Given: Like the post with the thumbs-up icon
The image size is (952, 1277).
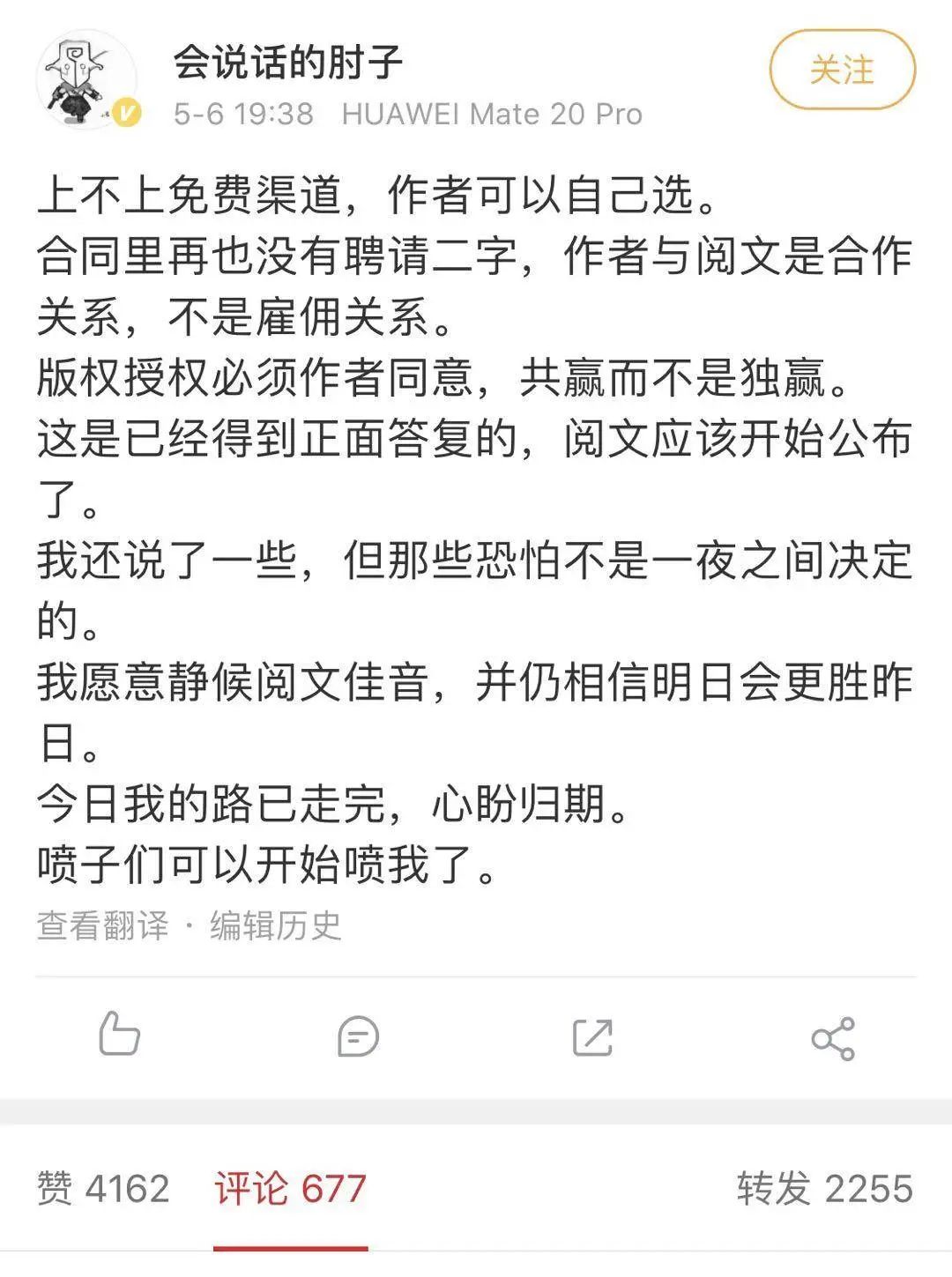Looking at the screenshot, I should coord(119,1036).
